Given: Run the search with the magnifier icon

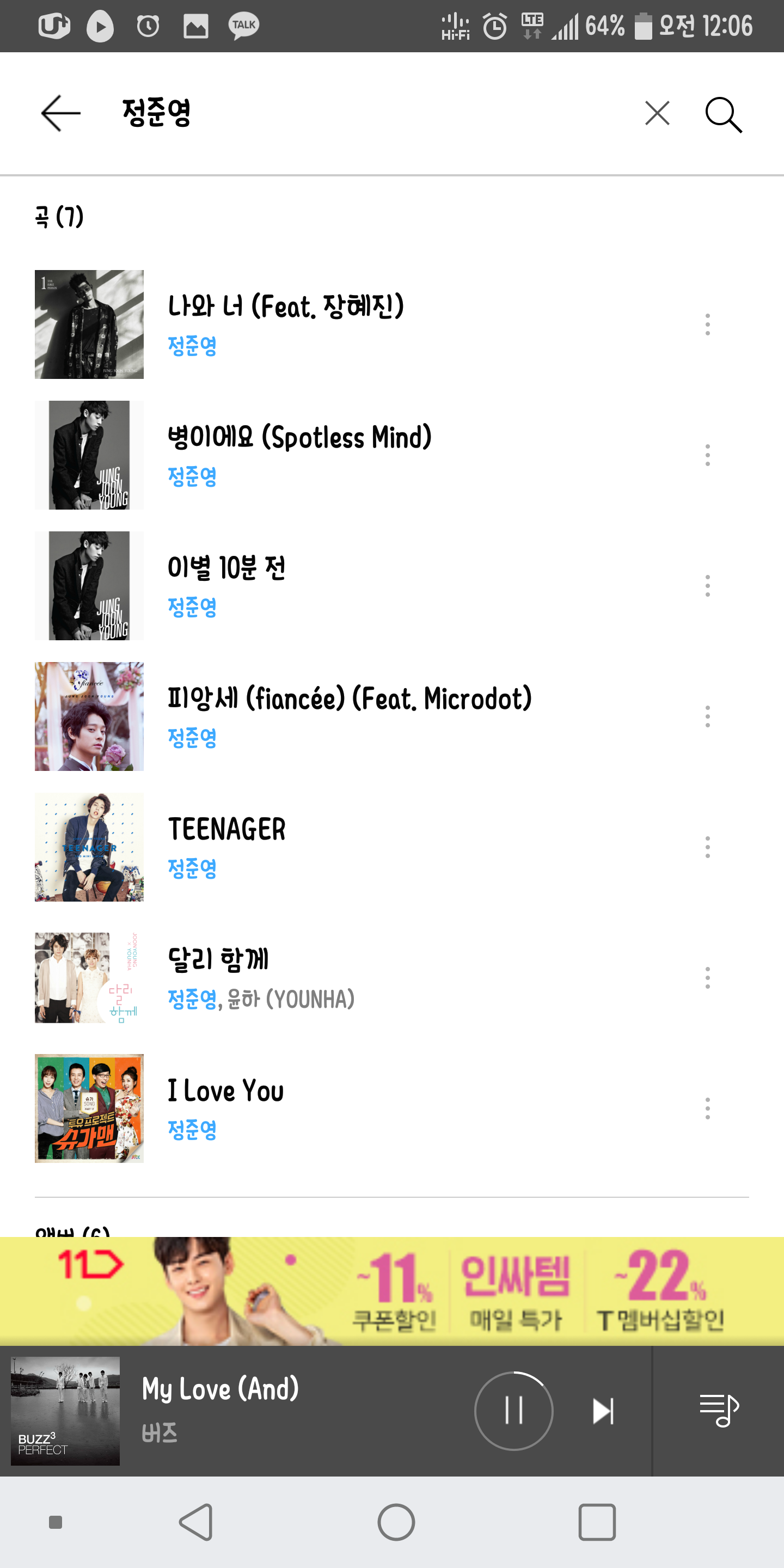Looking at the screenshot, I should coord(723,114).
